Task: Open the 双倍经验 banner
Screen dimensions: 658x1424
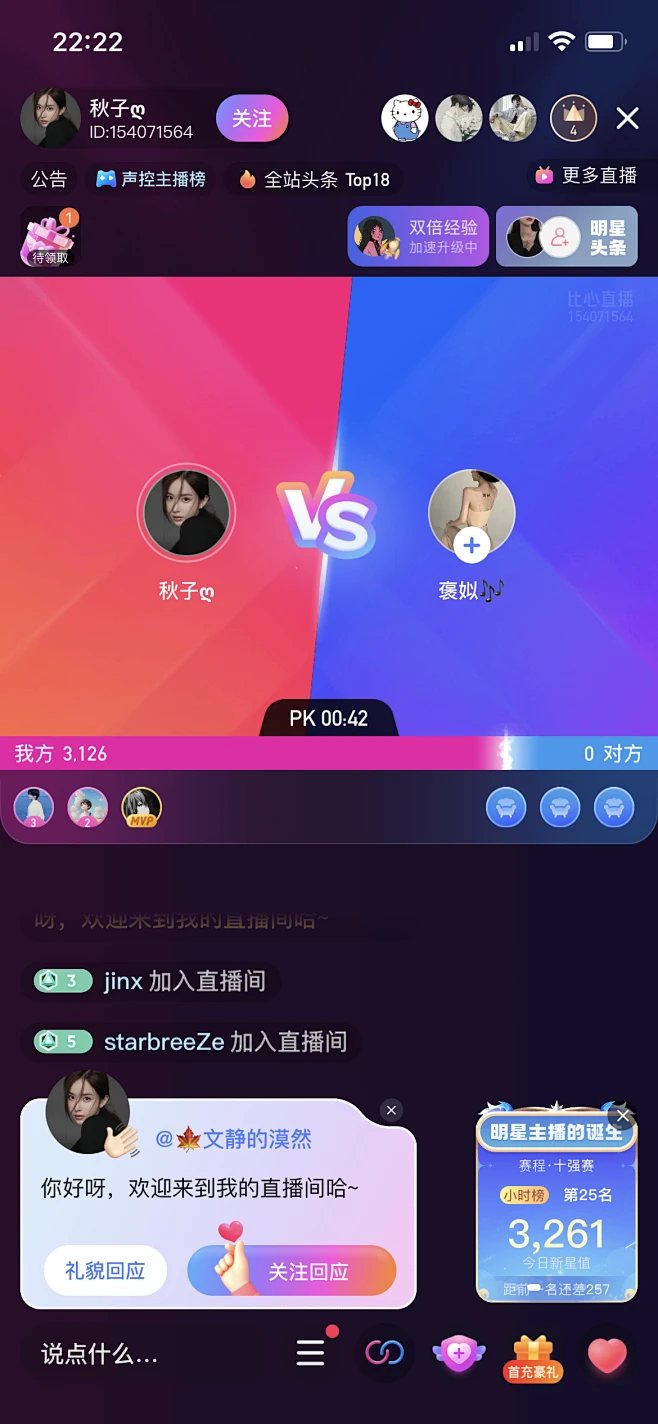Action: (x=418, y=237)
